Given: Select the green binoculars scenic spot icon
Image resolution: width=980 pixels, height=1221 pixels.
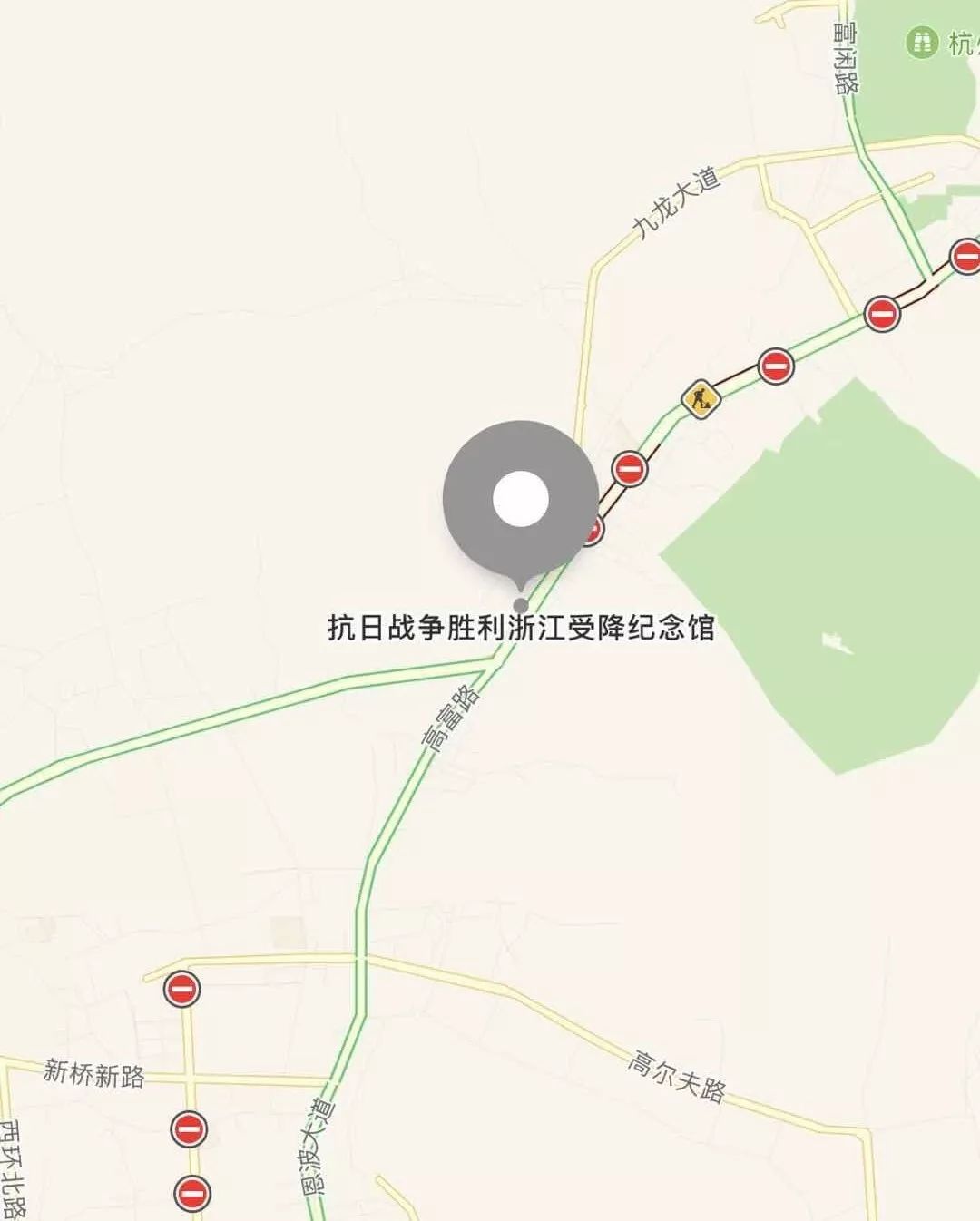Looking at the screenshot, I should (x=922, y=42).
